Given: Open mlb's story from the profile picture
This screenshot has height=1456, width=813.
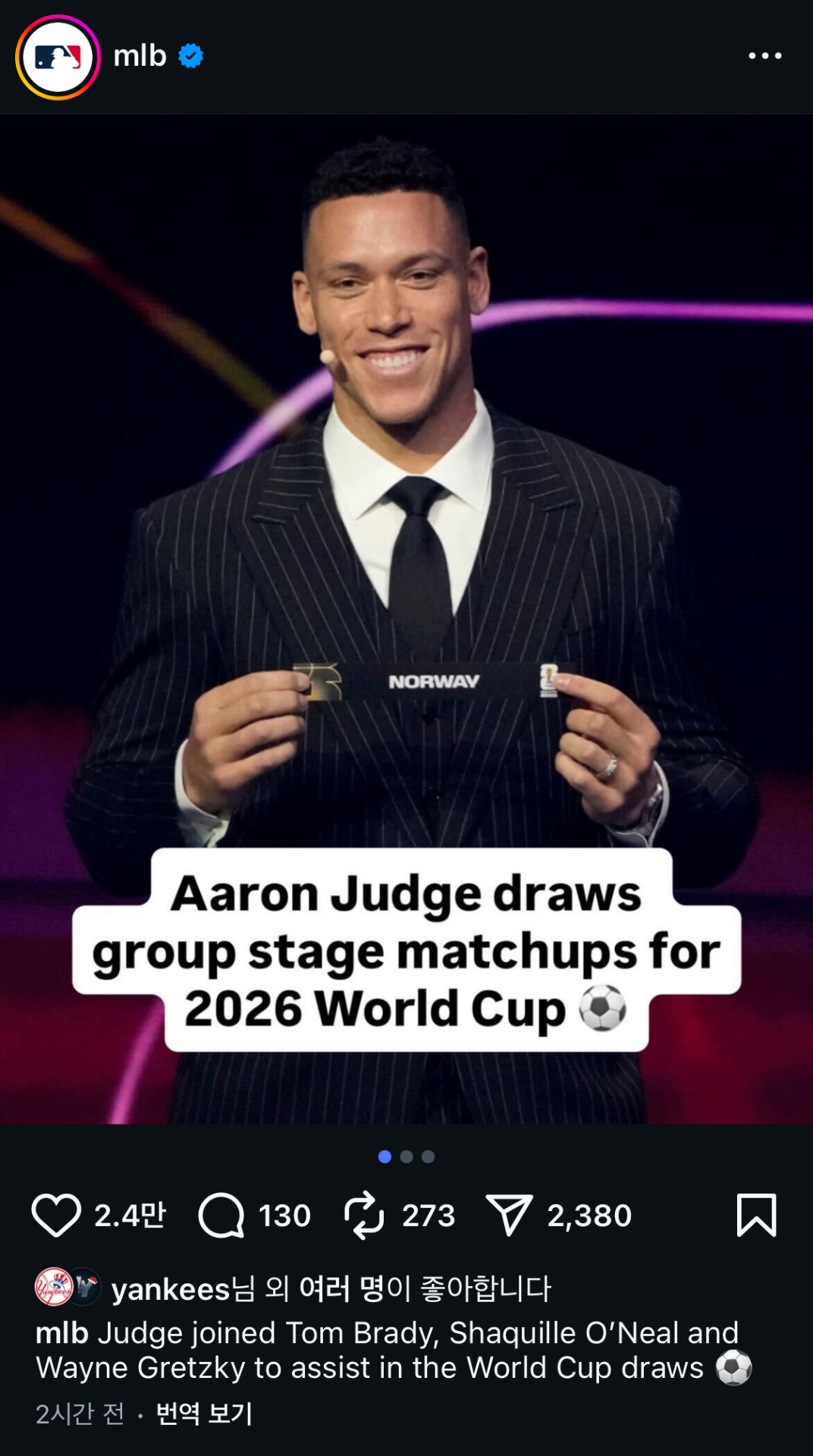Looking at the screenshot, I should click(58, 57).
